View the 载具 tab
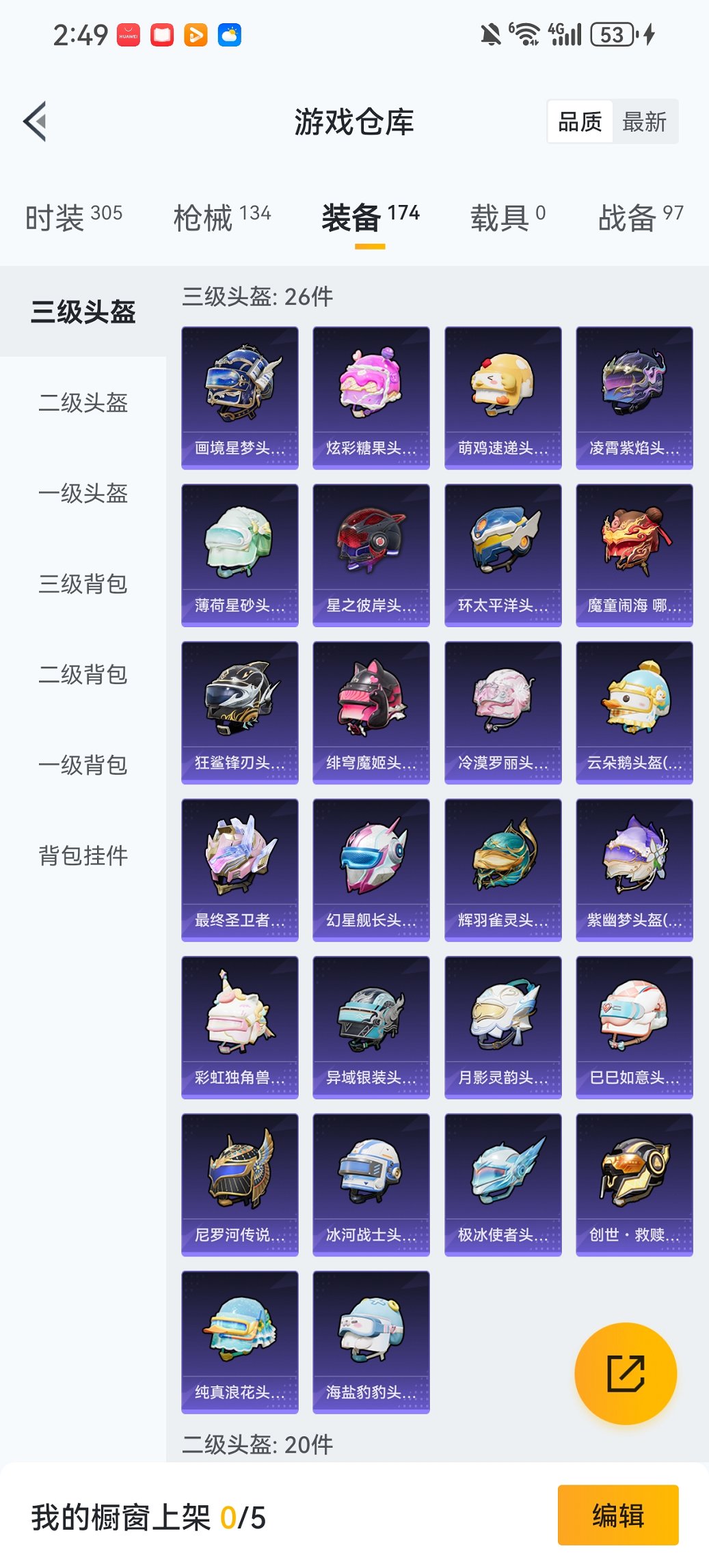709x1568 pixels. point(505,215)
